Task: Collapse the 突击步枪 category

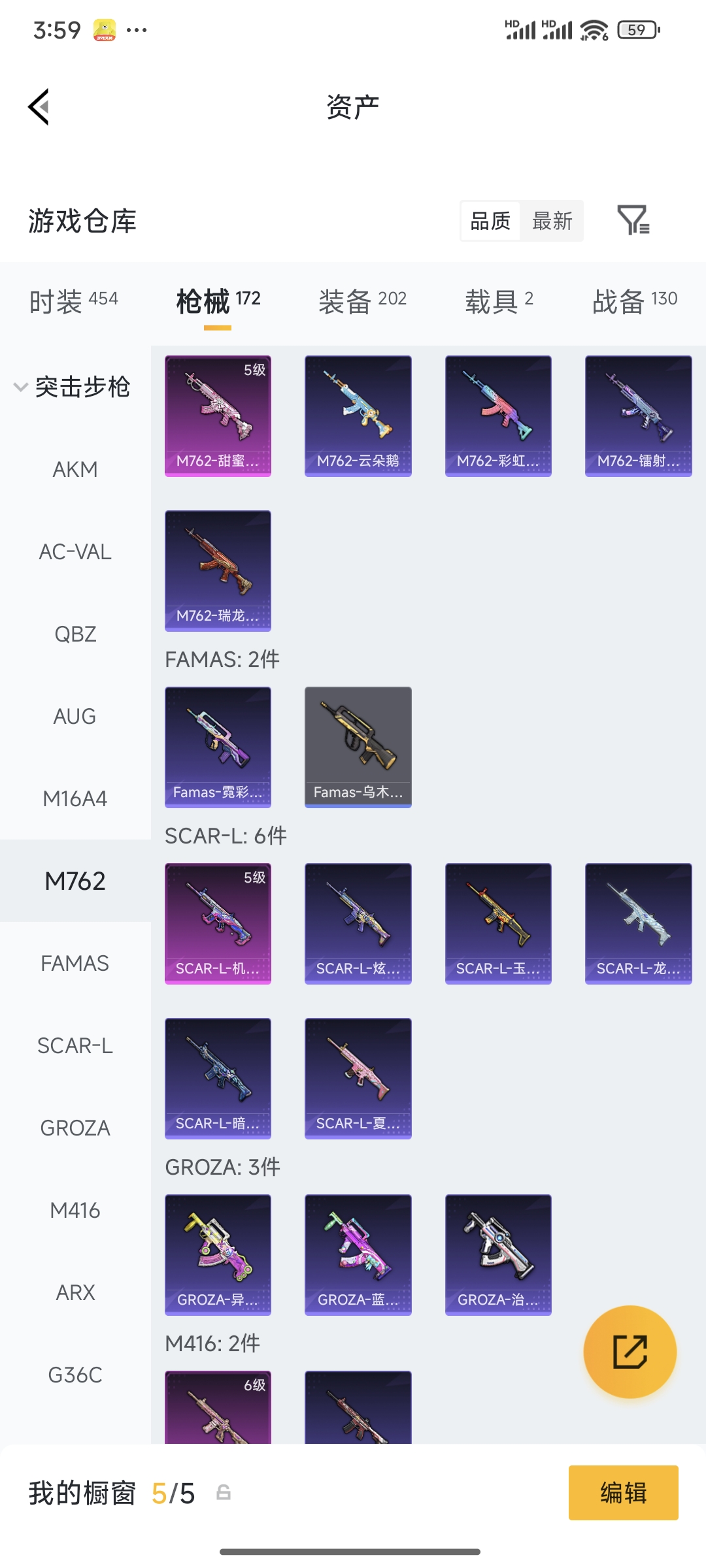Action: [x=21, y=387]
